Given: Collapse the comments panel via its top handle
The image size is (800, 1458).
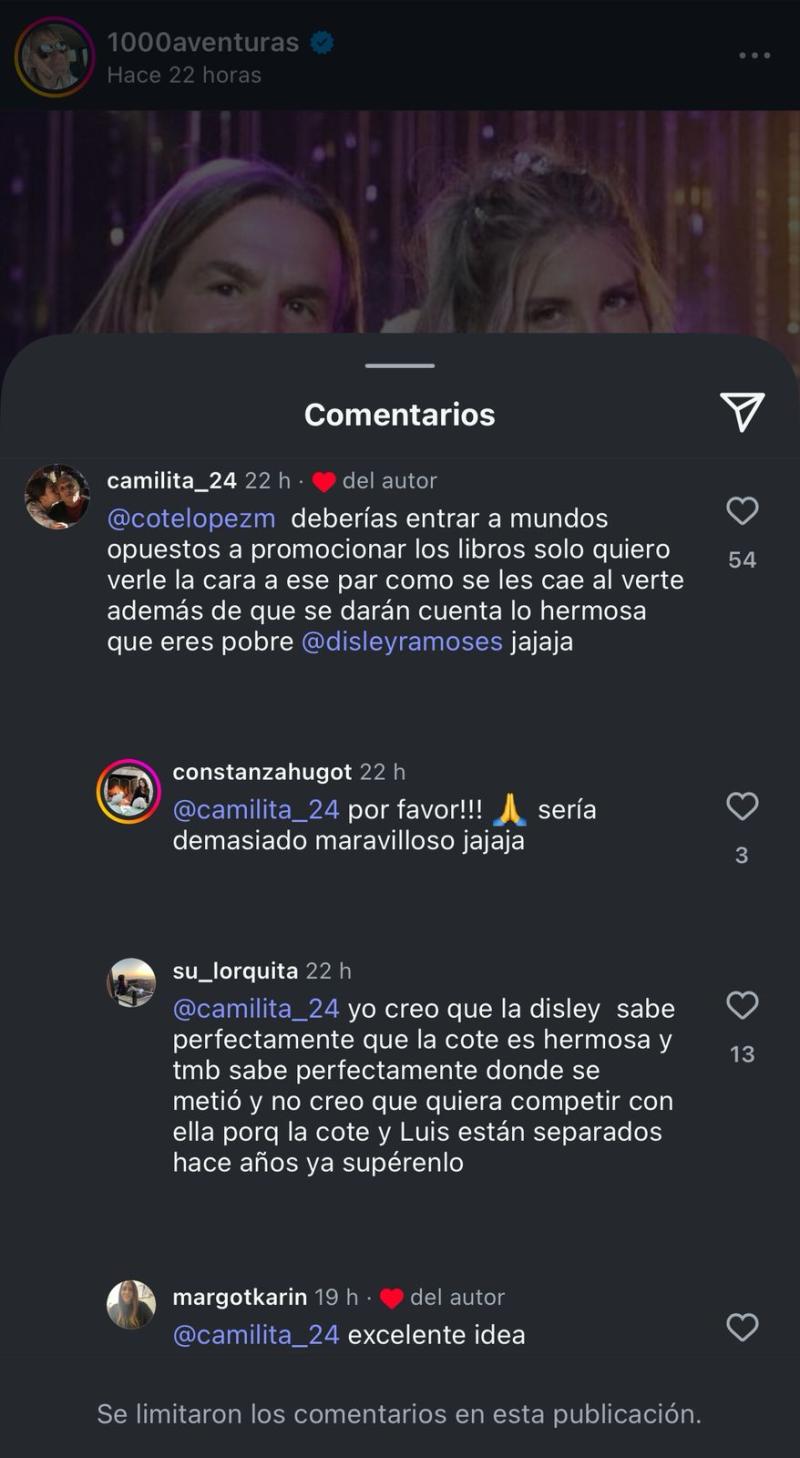Looking at the screenshot, I should 399,367.
